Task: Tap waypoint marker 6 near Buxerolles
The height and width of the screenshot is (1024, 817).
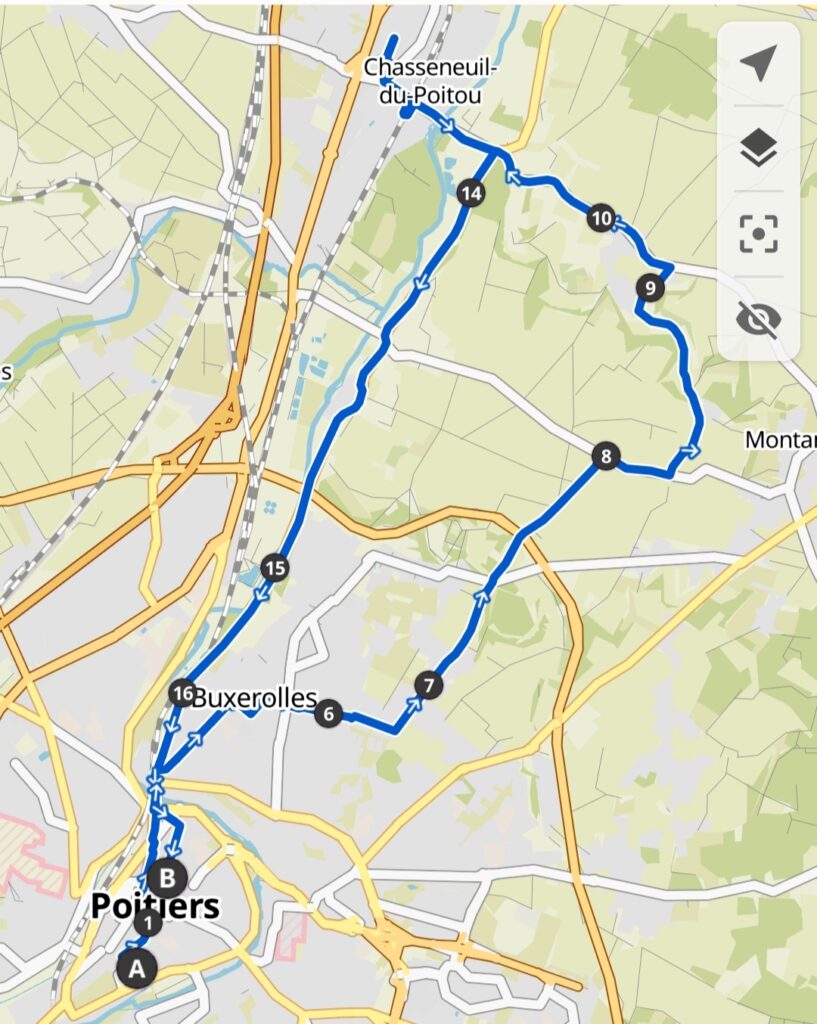Action: tap(328, 714)
